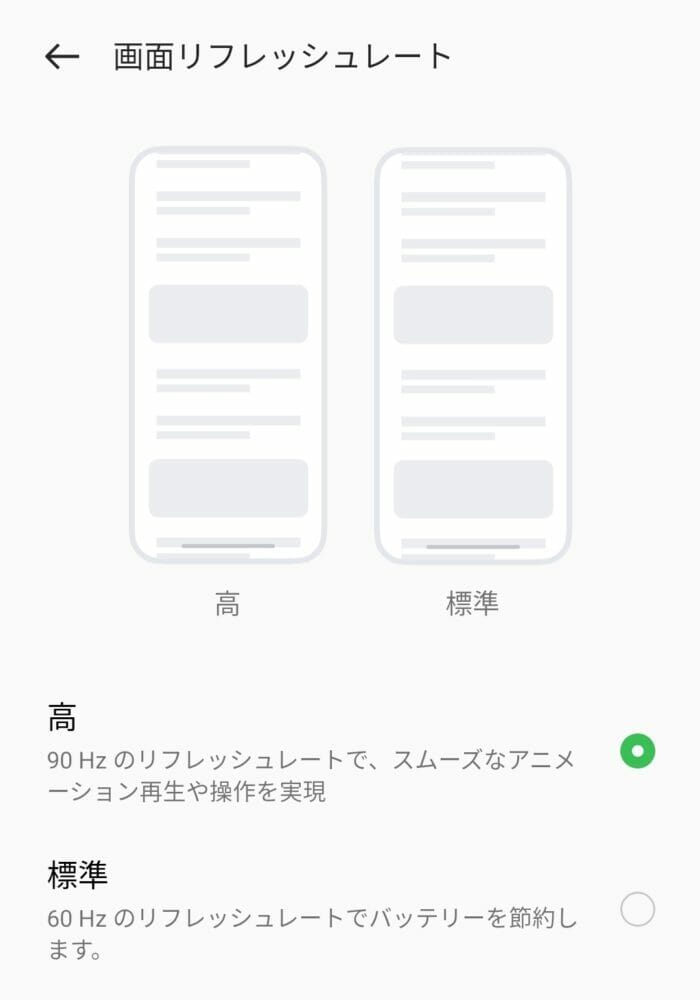Select the 標準 60 Hz refresh rate option
Viewport: 700px width, 1000px height.
point(637,909)
